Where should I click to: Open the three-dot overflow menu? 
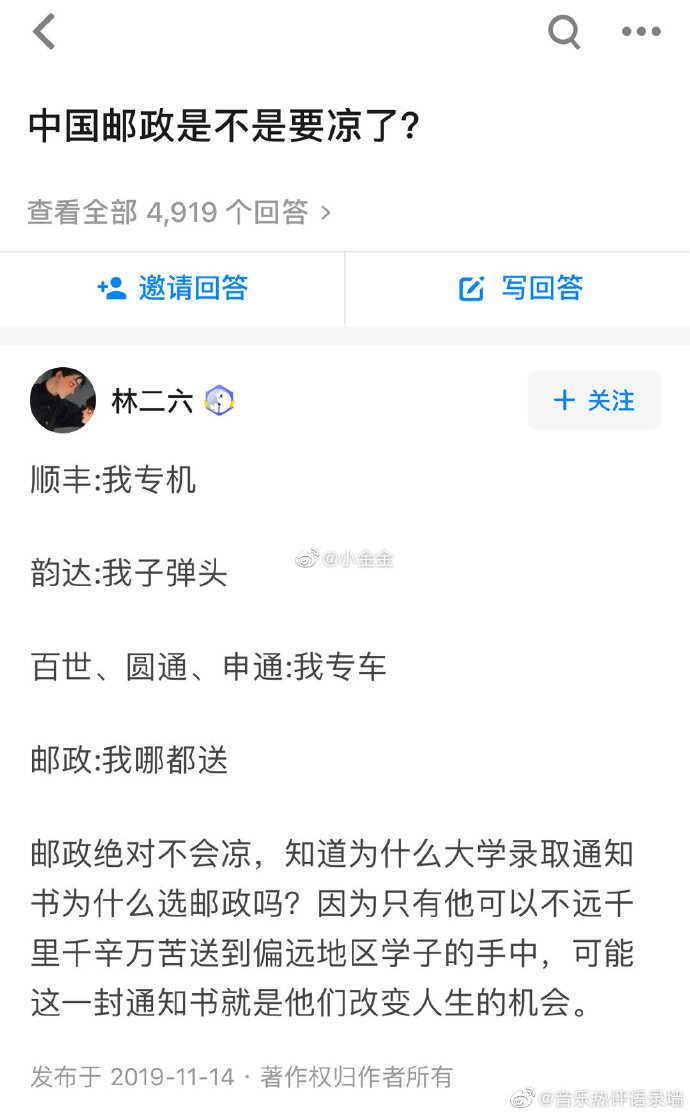tap(640, 32)
